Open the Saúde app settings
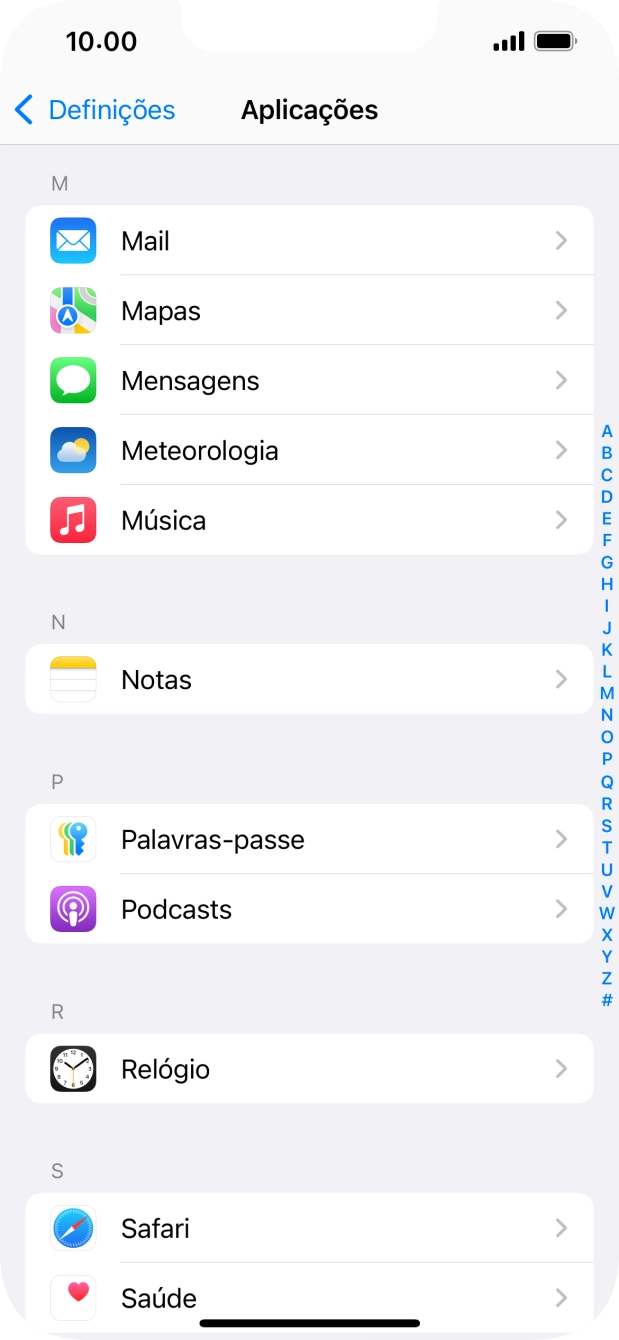 [308, 1298]
